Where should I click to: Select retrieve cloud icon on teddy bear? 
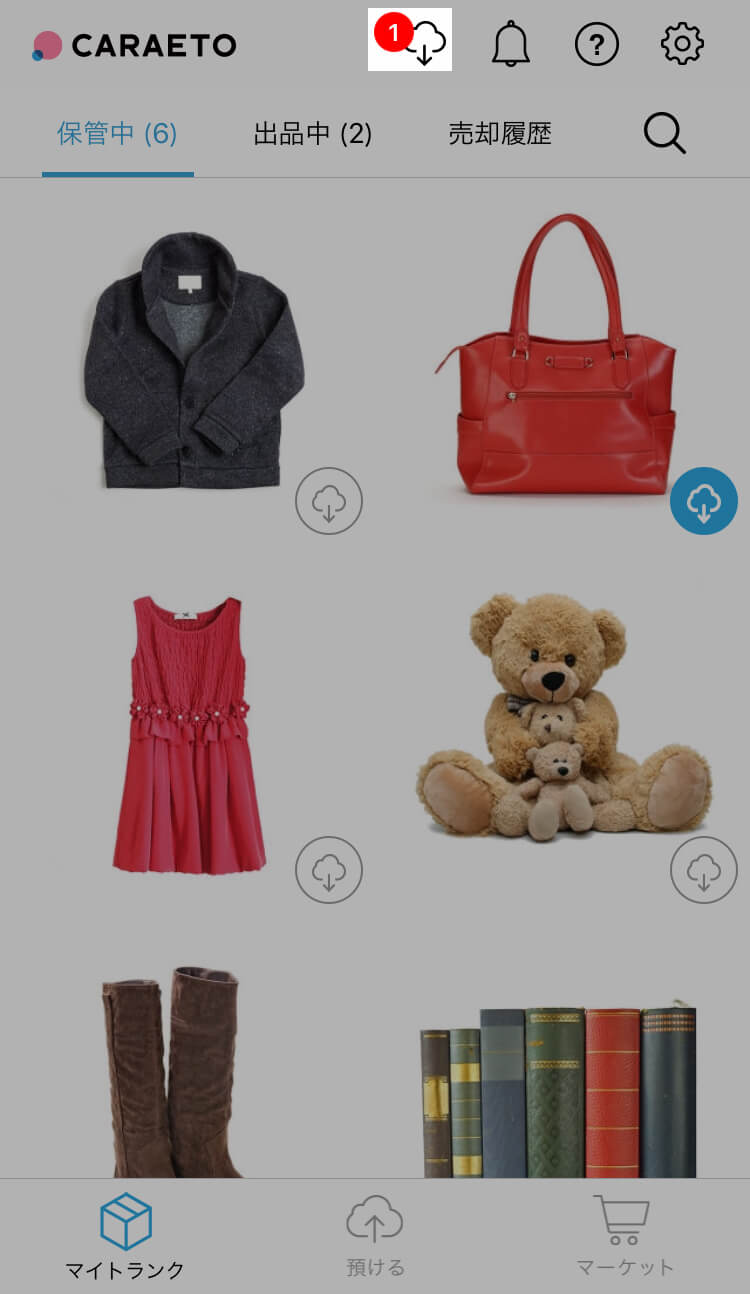pos(703,870)
